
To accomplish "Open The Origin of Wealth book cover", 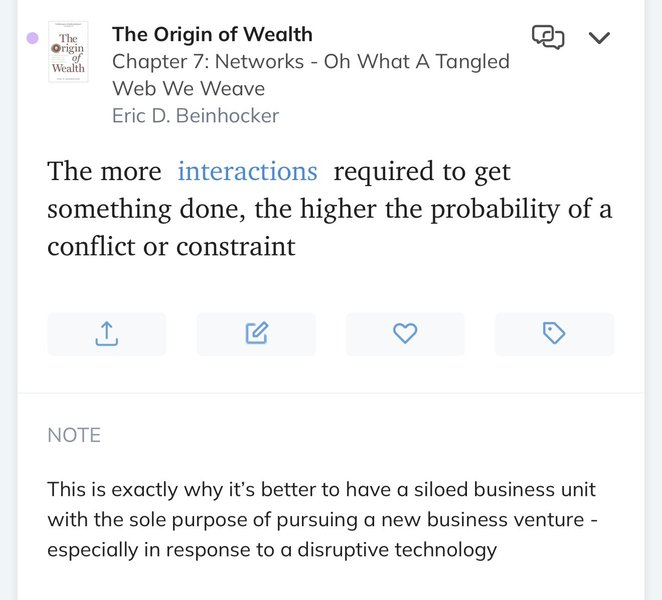I will click(x=68, y=52).
